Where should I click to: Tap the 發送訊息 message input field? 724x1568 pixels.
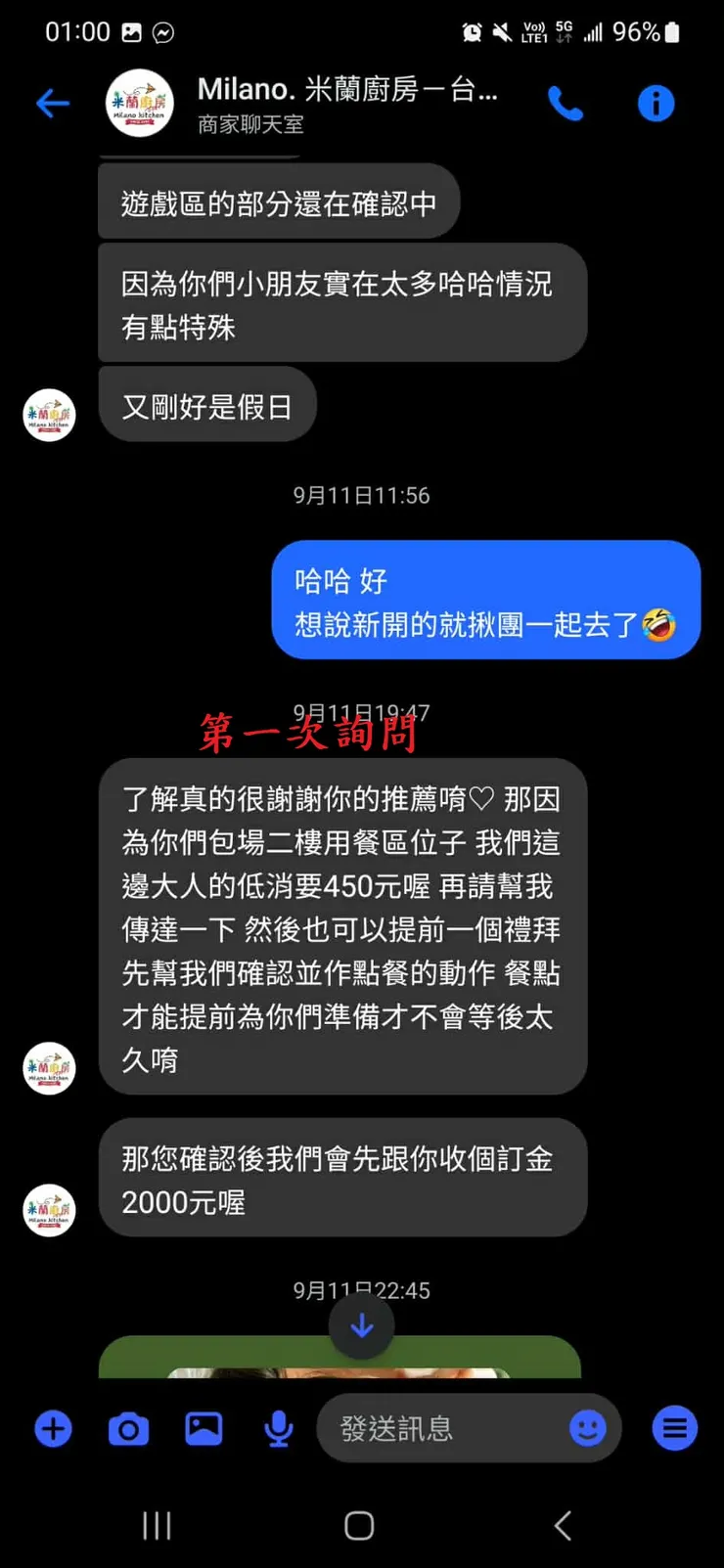440,1428
